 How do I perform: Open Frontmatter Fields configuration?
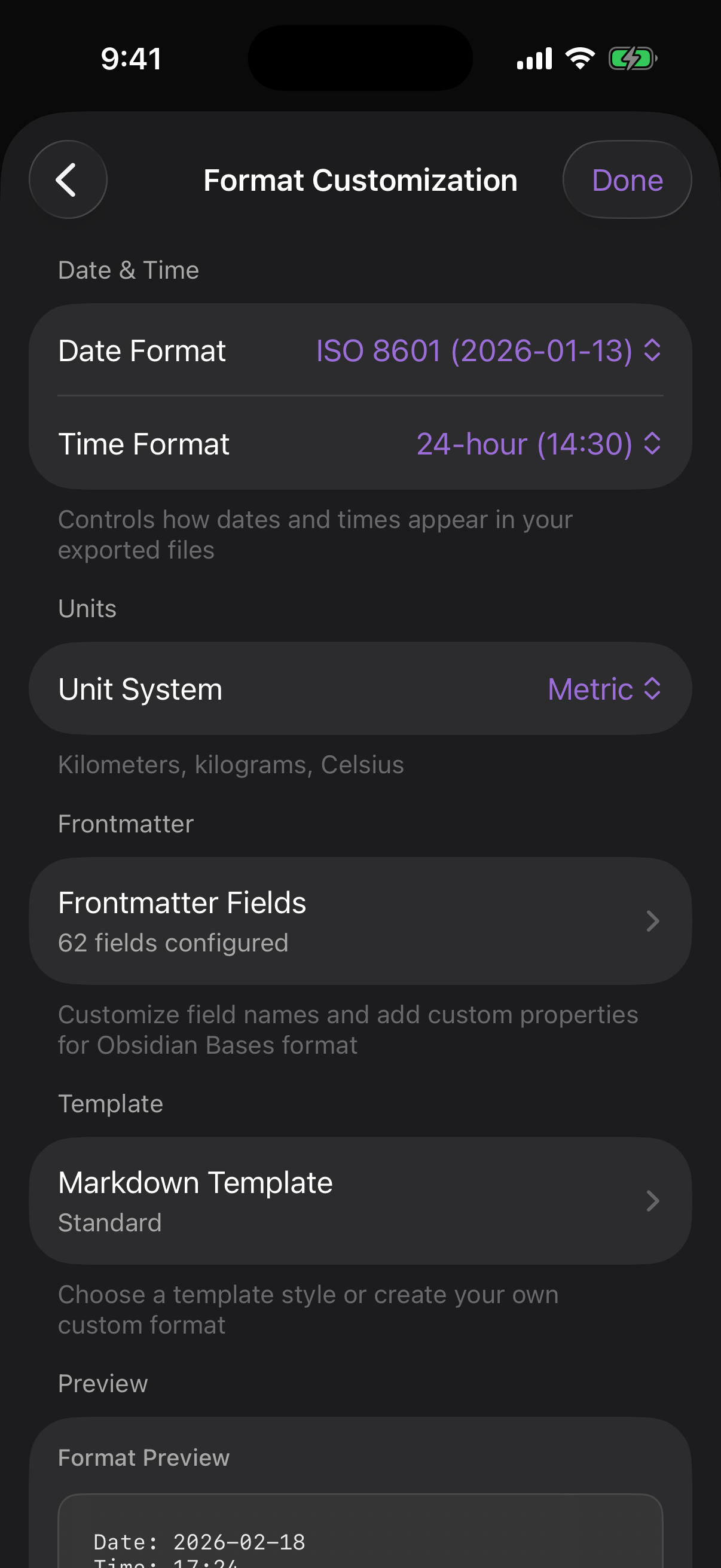[x=361, y=921]
